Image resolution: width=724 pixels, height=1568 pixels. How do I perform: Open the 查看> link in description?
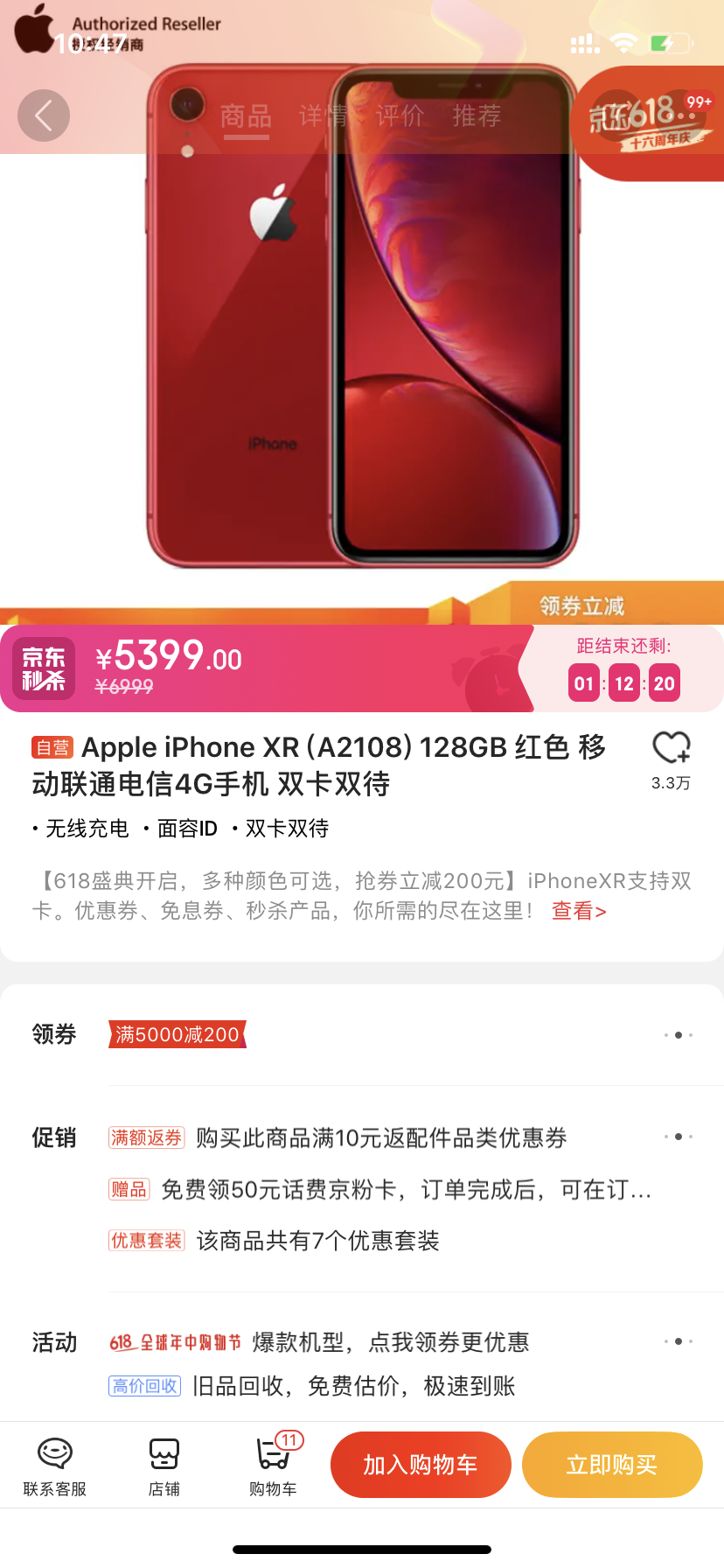point(579,911)
